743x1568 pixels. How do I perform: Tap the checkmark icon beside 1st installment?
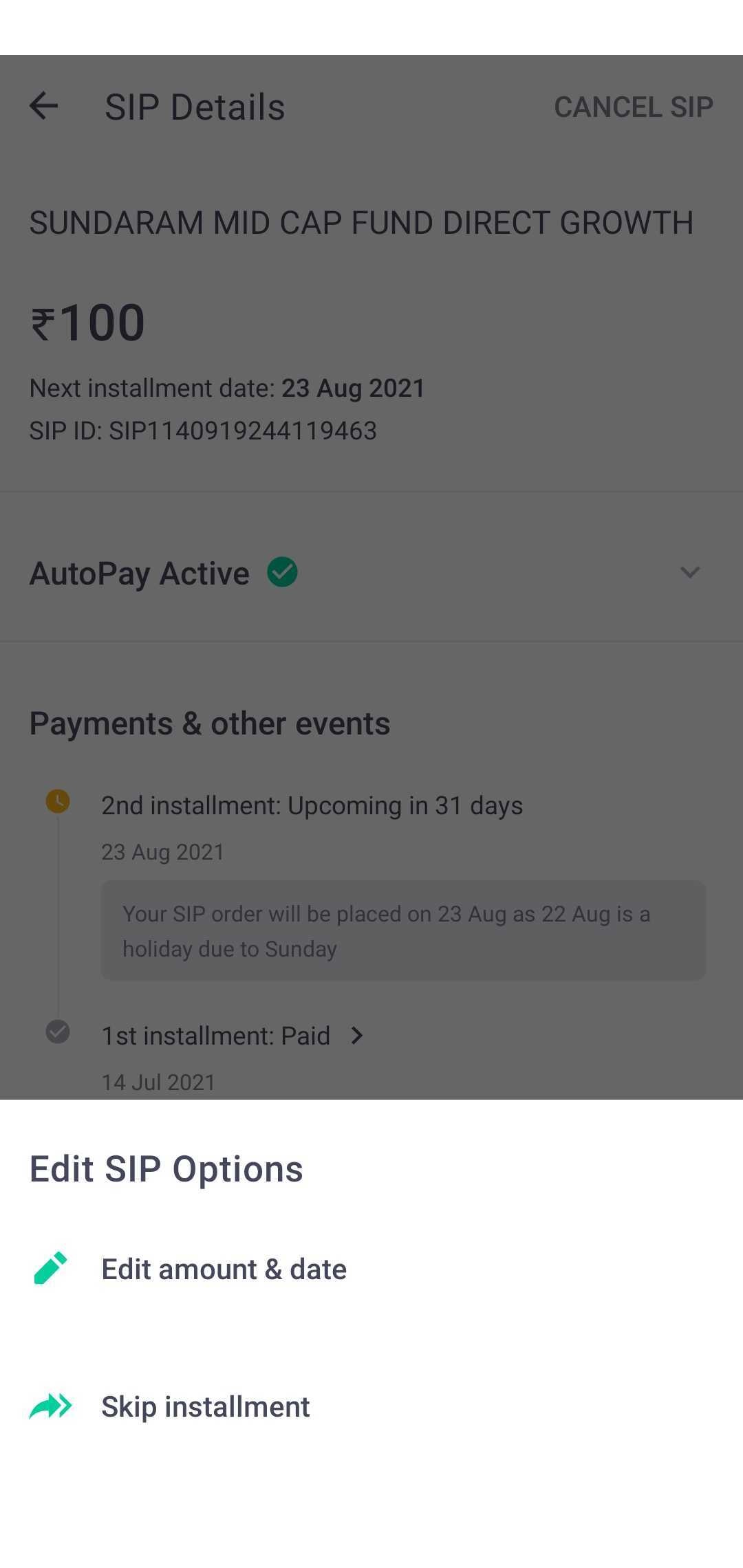point(57,1034)
